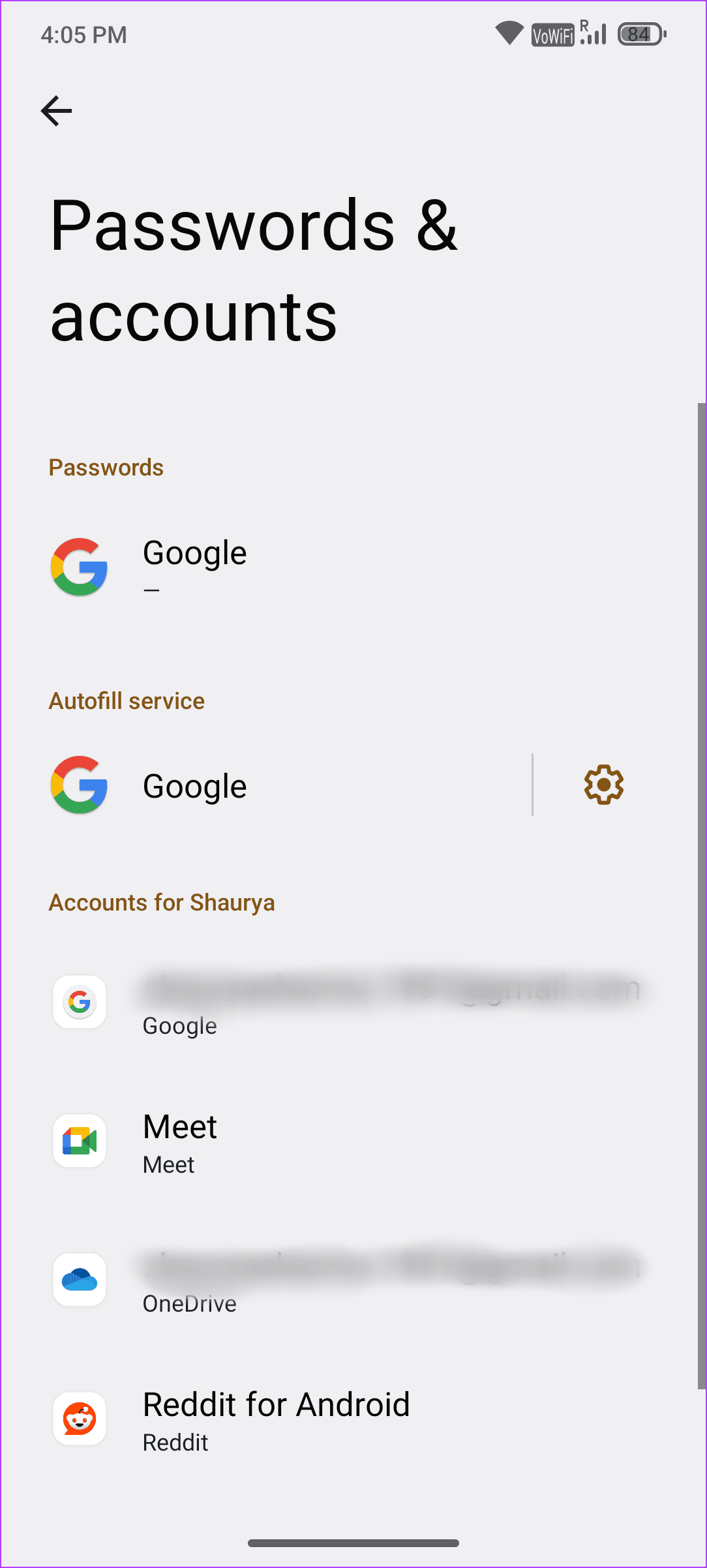This screenshot has height=1568, width=707.
Task: Select the Meet account entry
Action: tap(261, 1141)
